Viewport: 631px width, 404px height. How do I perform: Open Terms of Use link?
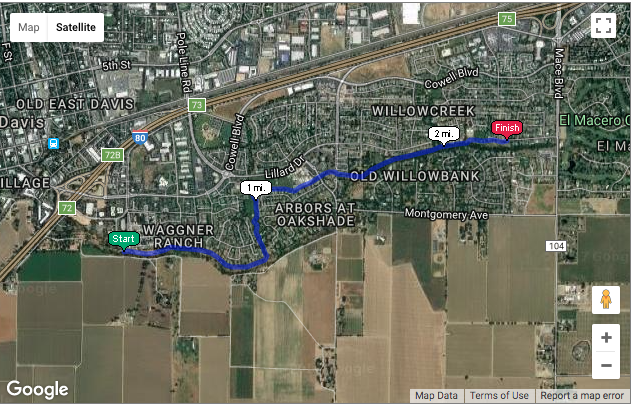tap(499, 396)
